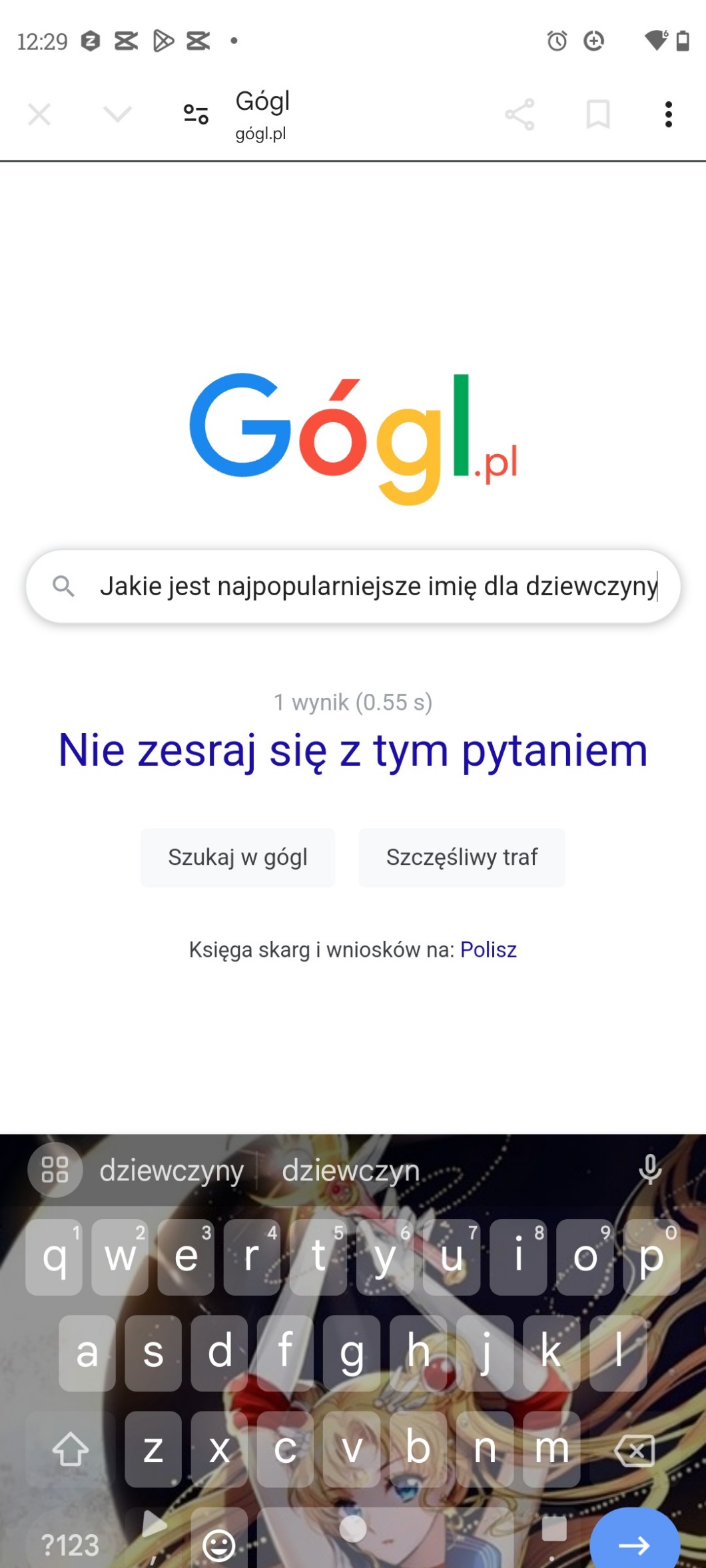Tap the 'Szukaj w gógl' button
The width and height of the screenshot is (706, 1568).
pos(238,857)
